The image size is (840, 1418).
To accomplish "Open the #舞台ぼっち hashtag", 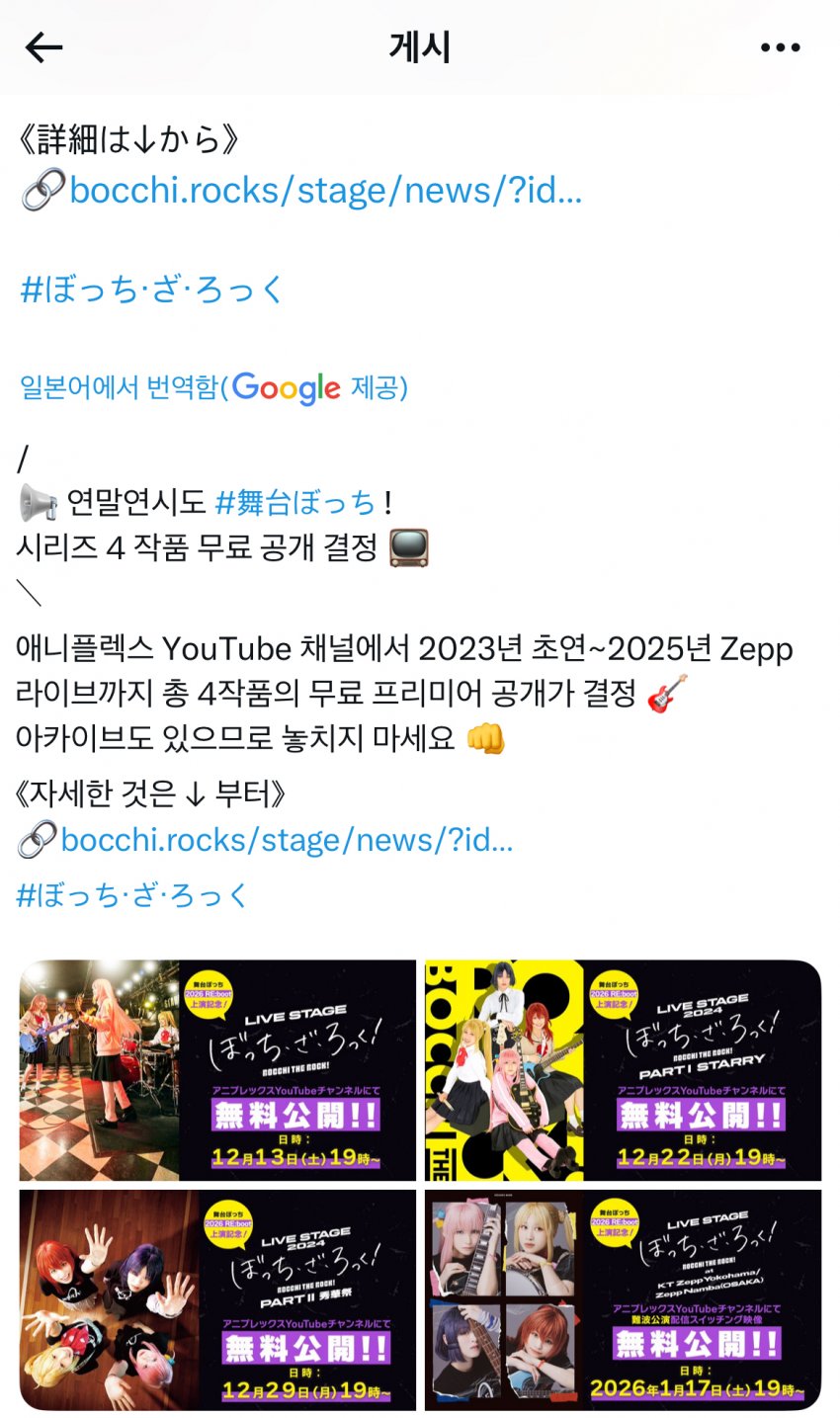I will pyautogui.click(x=295, y=502).
